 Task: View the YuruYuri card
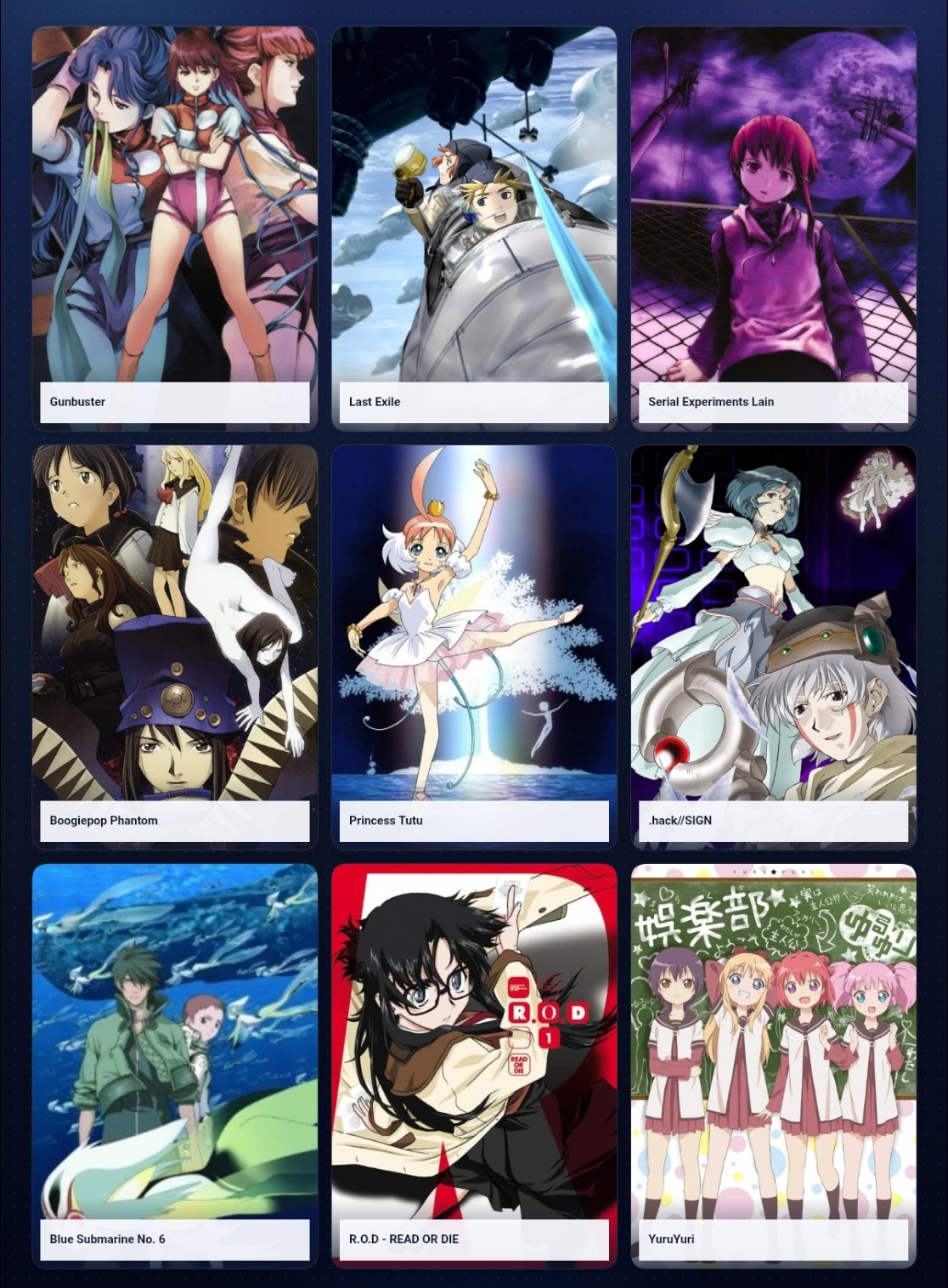(774, 1066)
